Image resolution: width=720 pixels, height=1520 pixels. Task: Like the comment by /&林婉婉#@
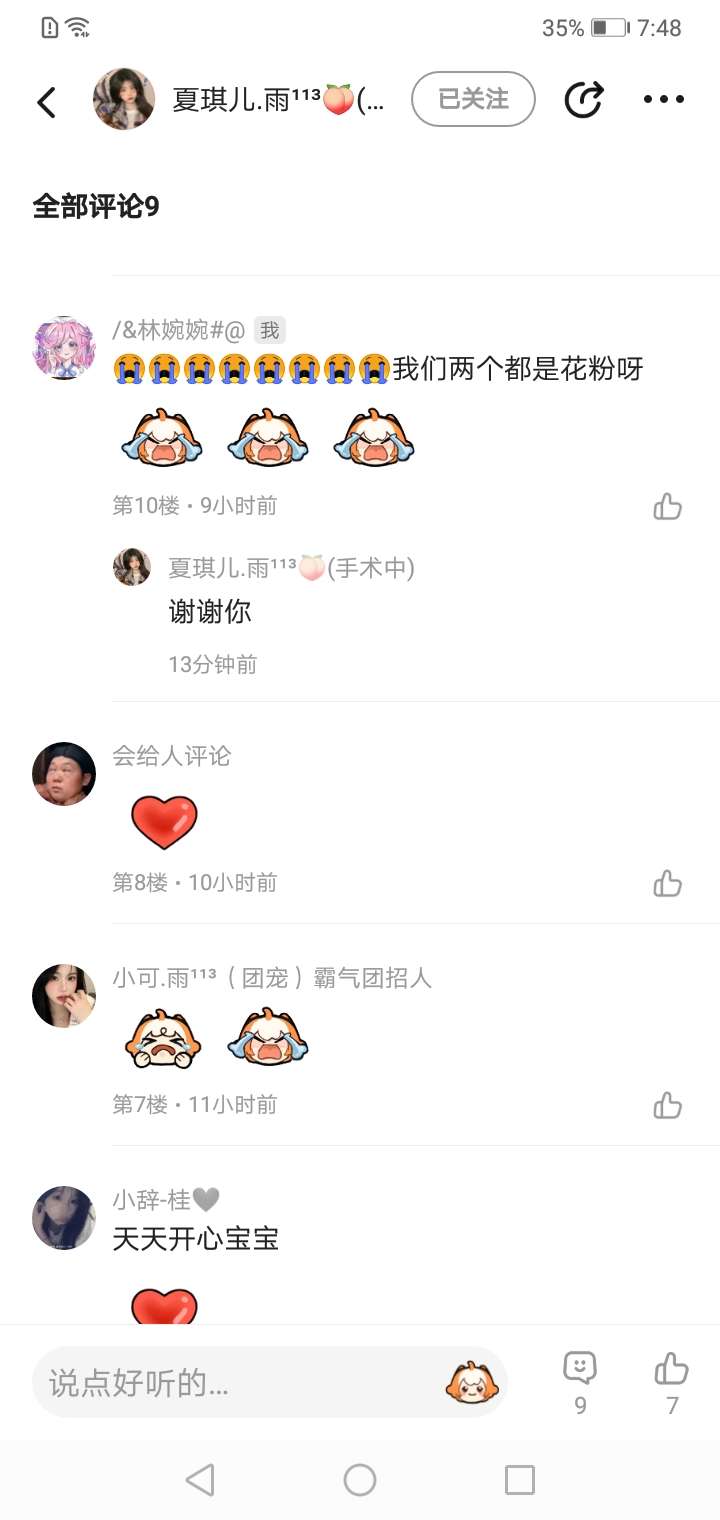click(x=667, y=507)
